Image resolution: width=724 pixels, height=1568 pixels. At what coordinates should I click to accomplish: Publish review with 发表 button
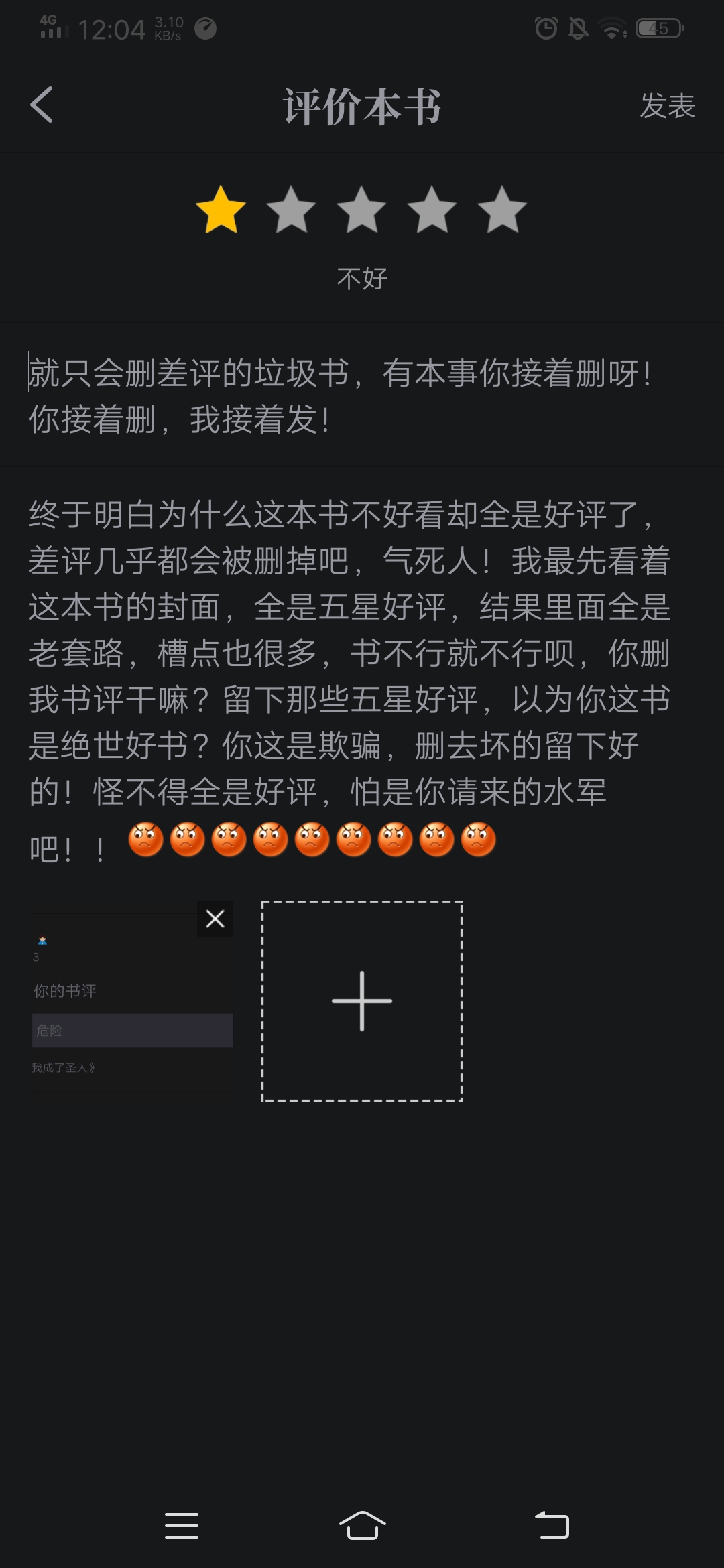point(667,106)
